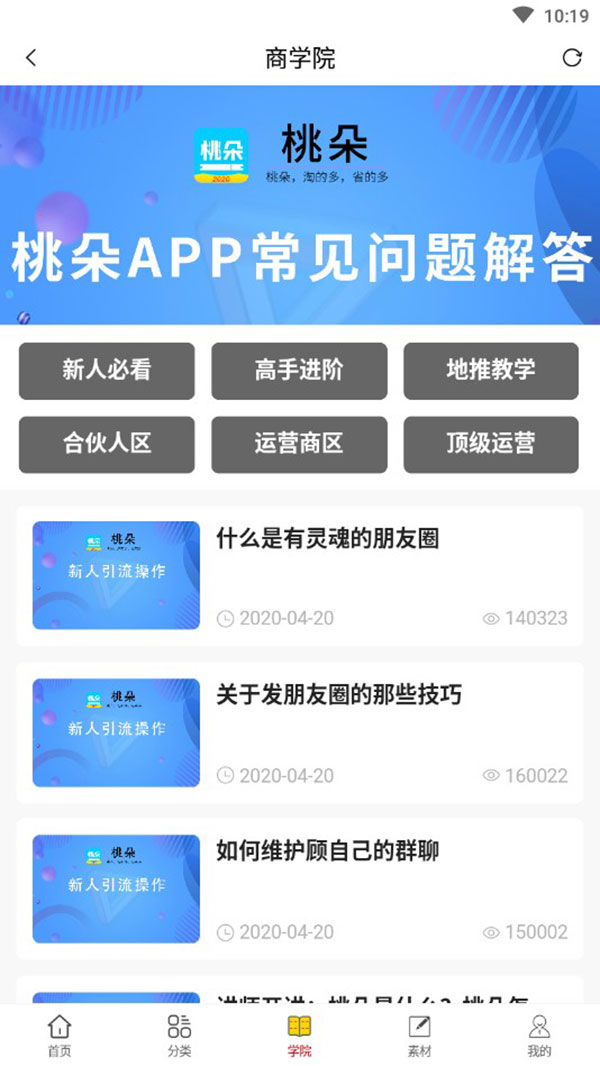Open the 桃朵APP常见问题解答 banner

pyautogui.click(x=300, y=205)
